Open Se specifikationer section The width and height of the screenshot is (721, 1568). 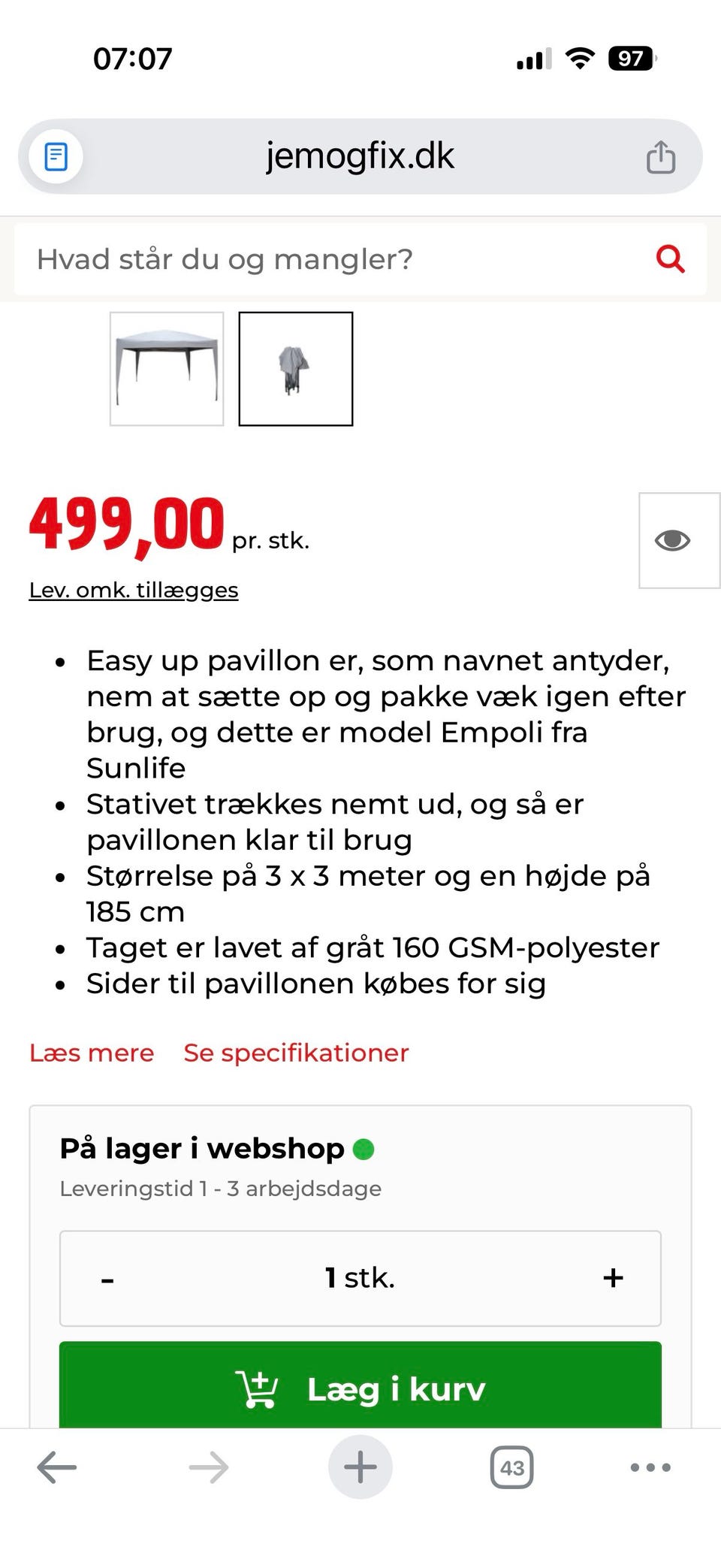pyautogui.click(x=296, y=1053)
